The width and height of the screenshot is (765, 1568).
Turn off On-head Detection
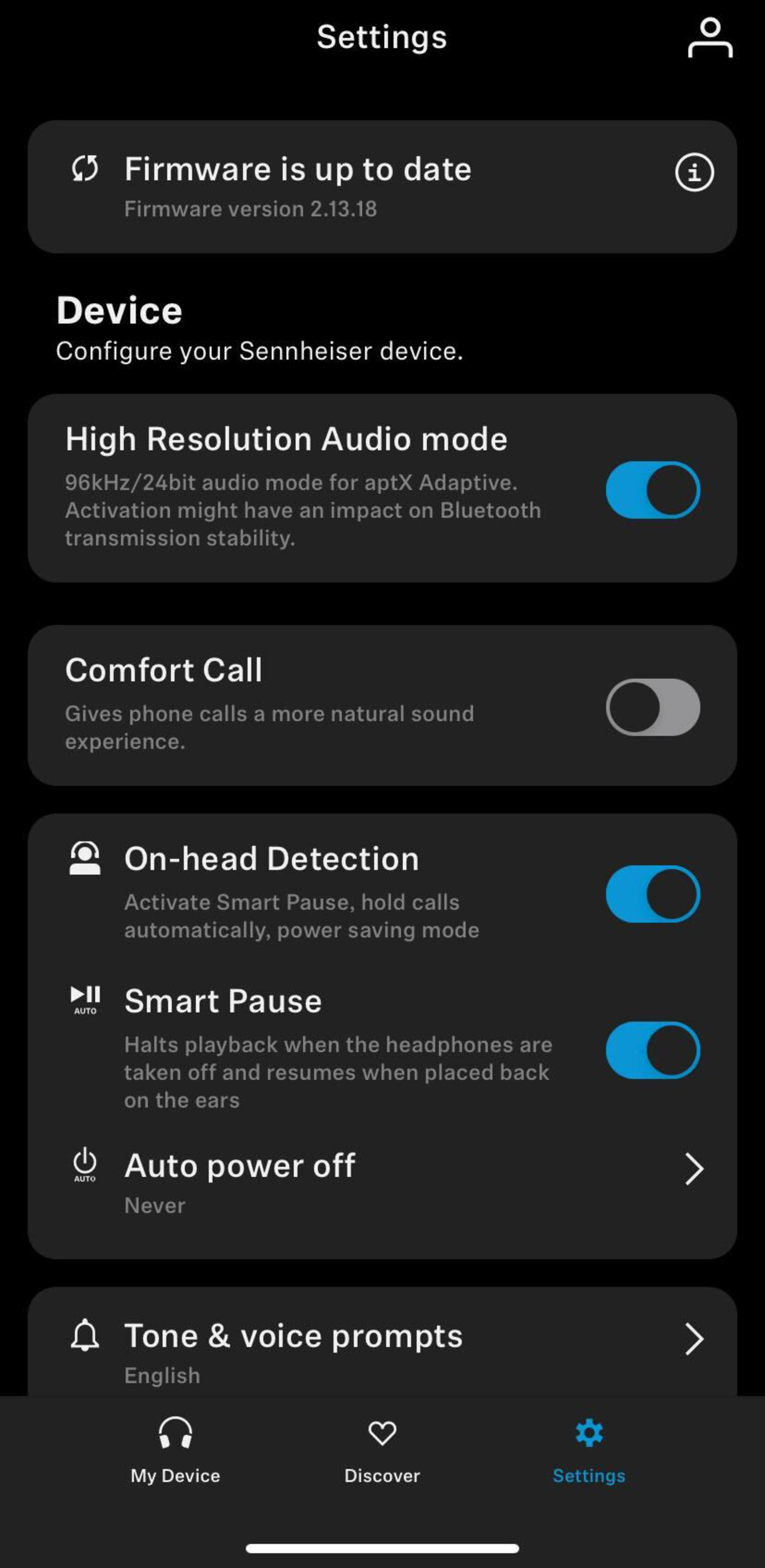click(652, 894)
